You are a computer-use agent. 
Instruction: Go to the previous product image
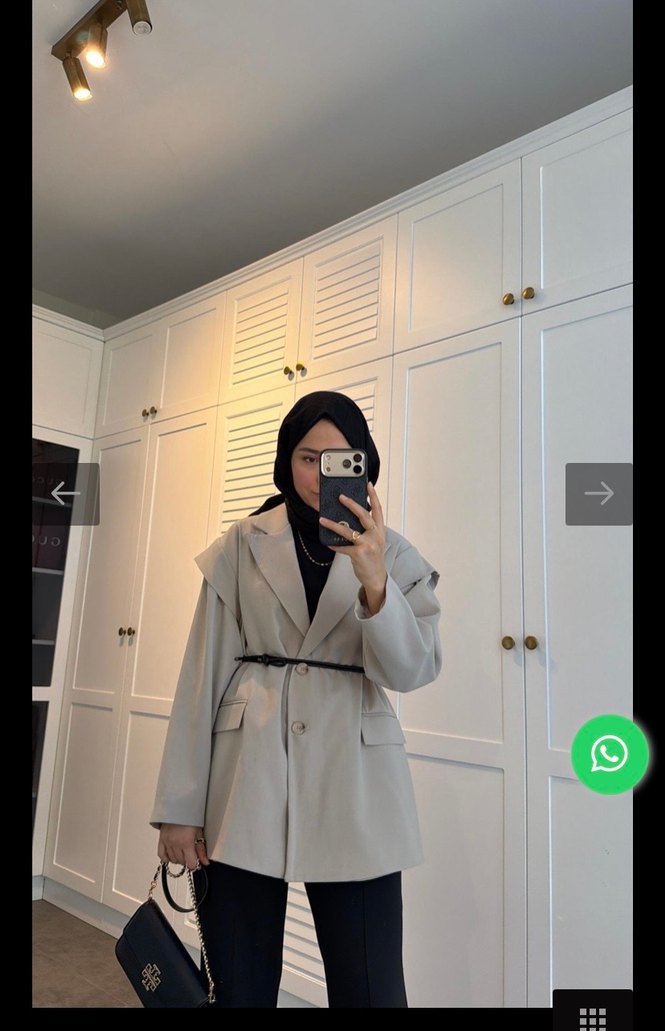[x=66, y=494]
